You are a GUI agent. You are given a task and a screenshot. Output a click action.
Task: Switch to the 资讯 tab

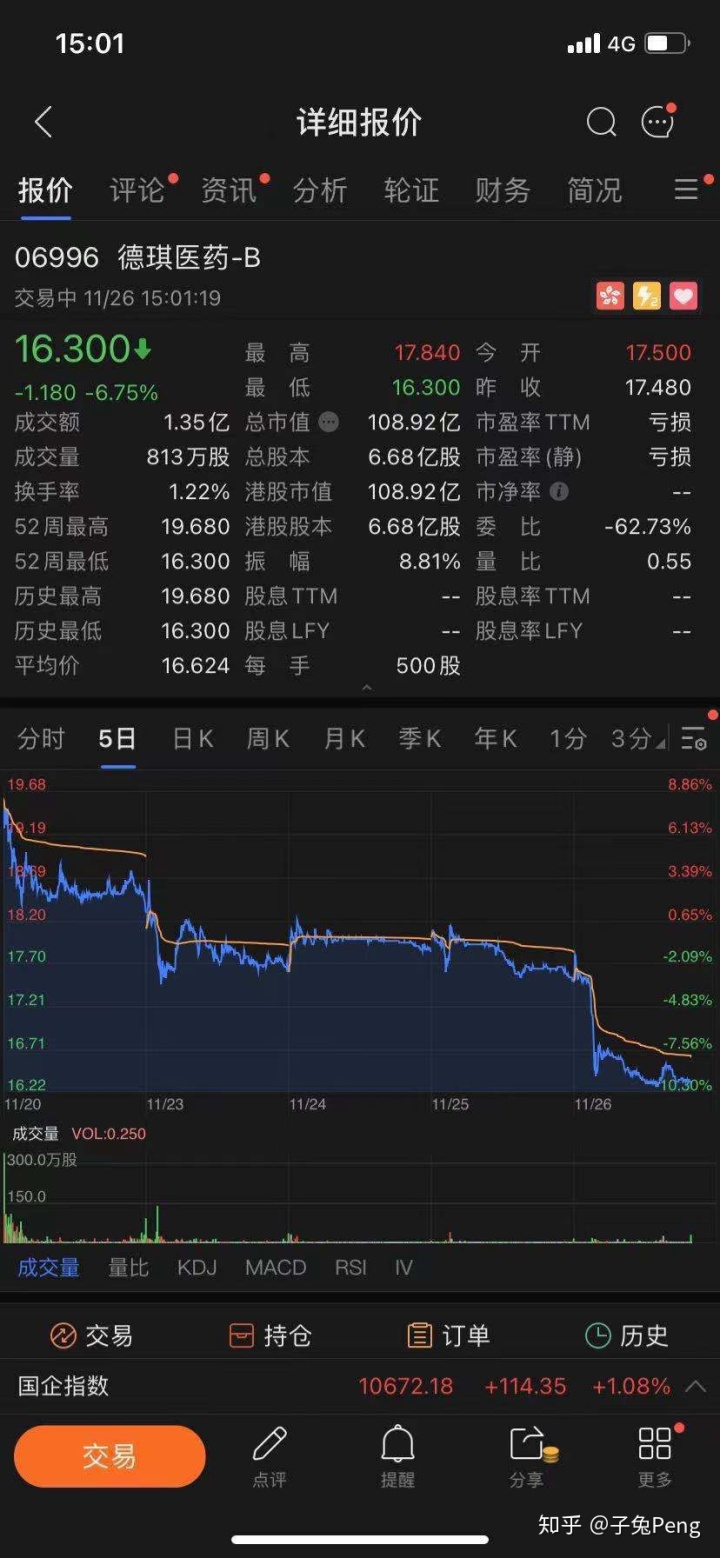tap(229, 190)
